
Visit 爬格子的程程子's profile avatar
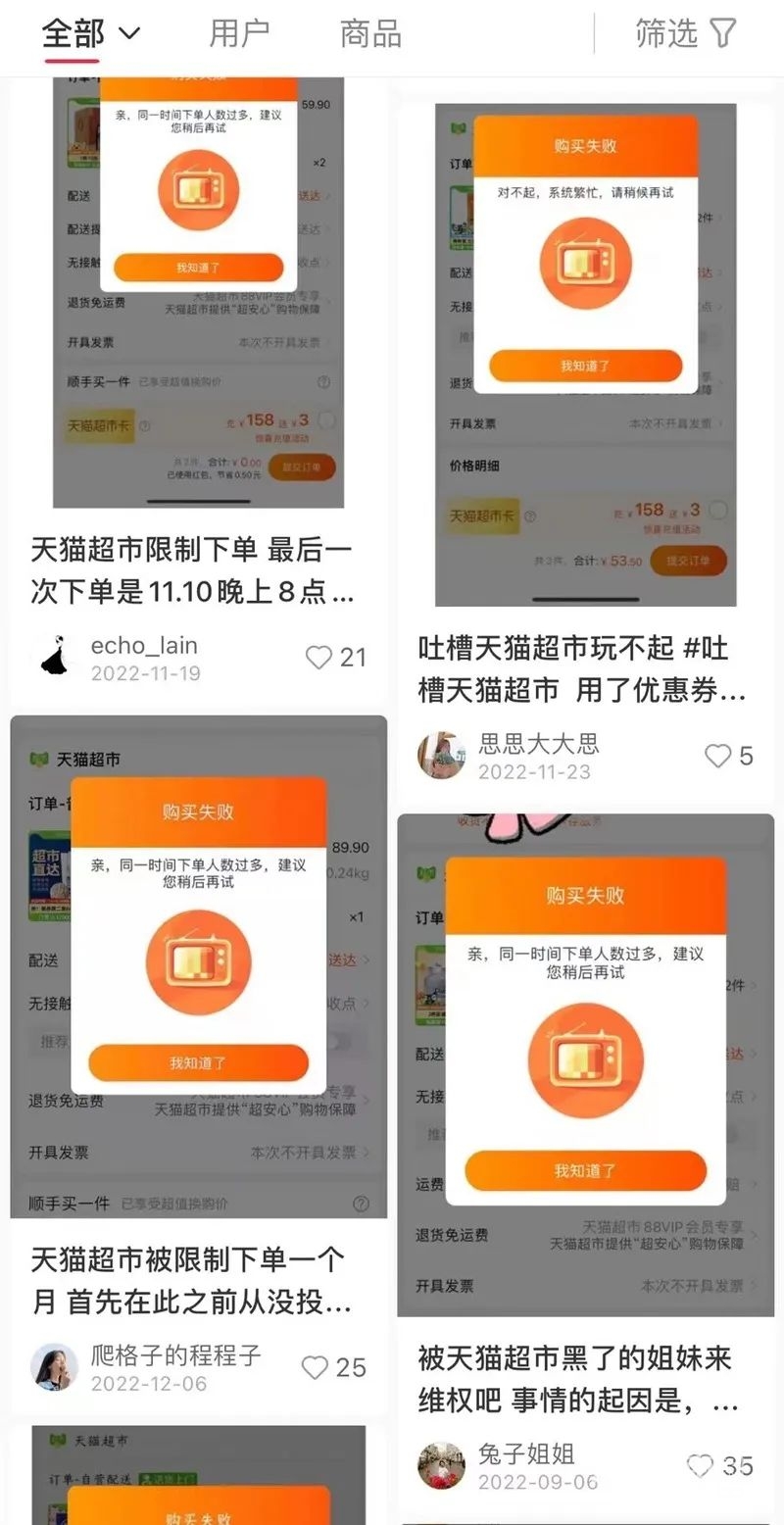[x=55, y=1368]
